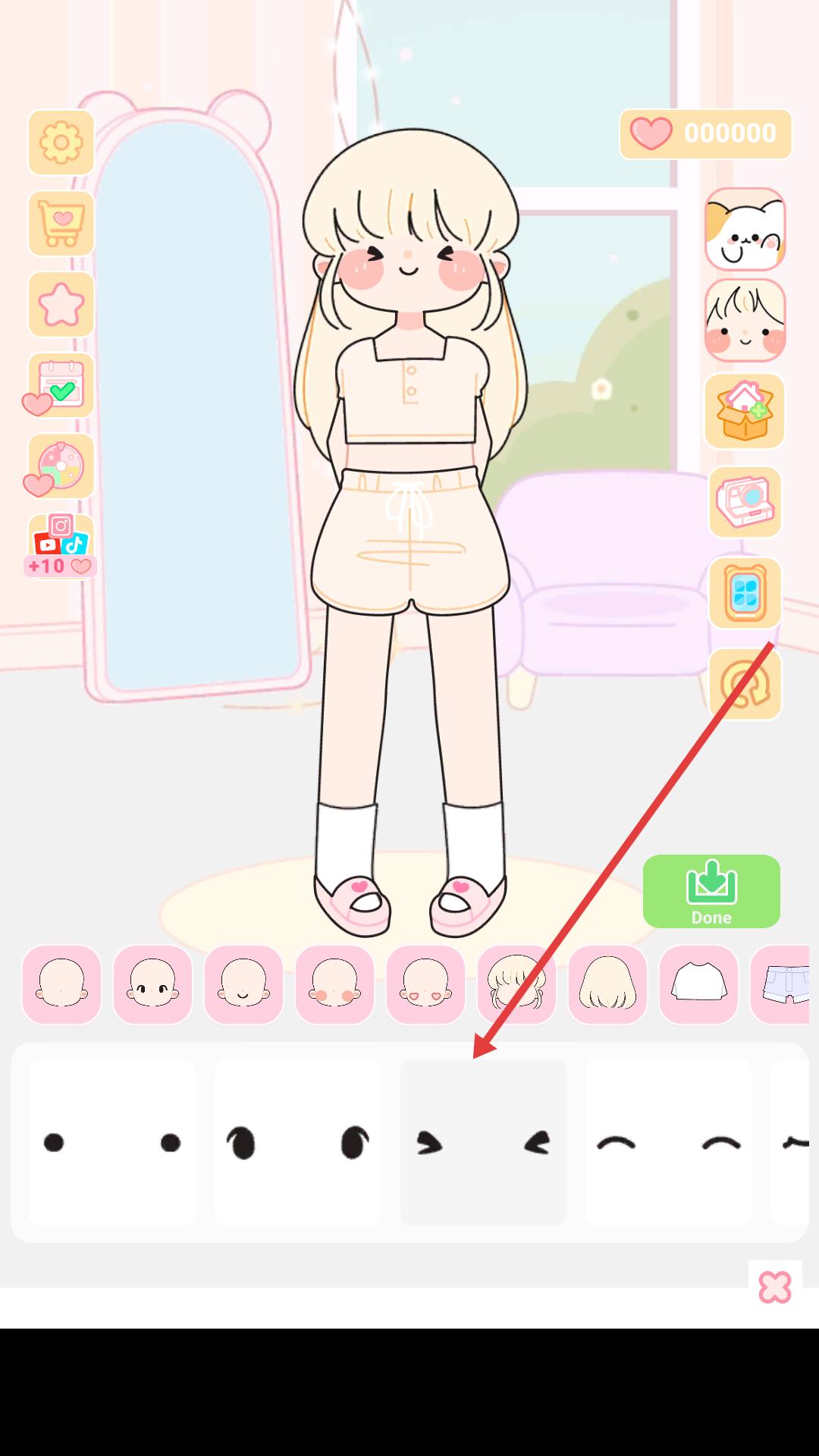The height and width of the screenshot is (1456, 819).
Task: Open the daily check-in calendar
Action: pos(61,385)
